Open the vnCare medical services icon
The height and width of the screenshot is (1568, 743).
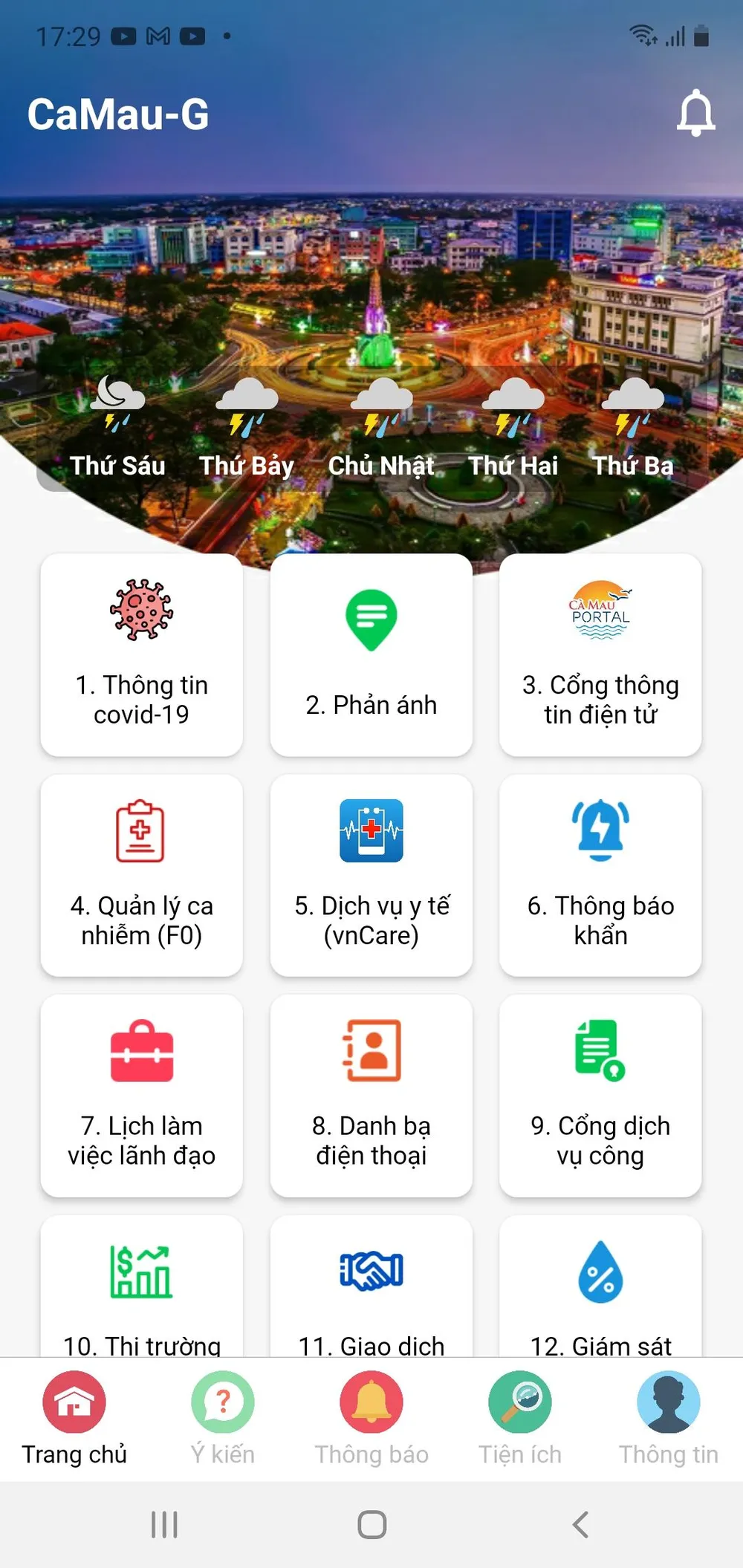pyautogui.click(x=371, y=831)
